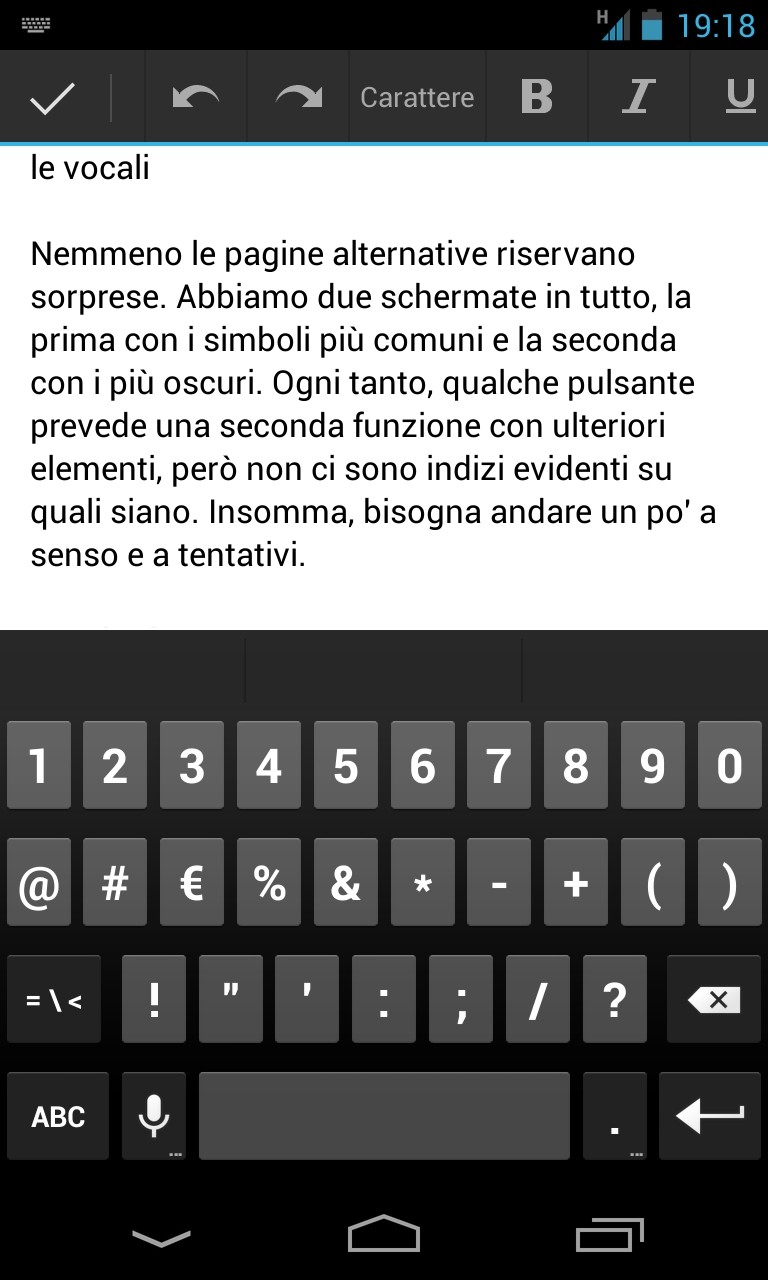Viewport: 768px width, 1280px height.
Task: Redo the last undone change
Action: (299, 98)
